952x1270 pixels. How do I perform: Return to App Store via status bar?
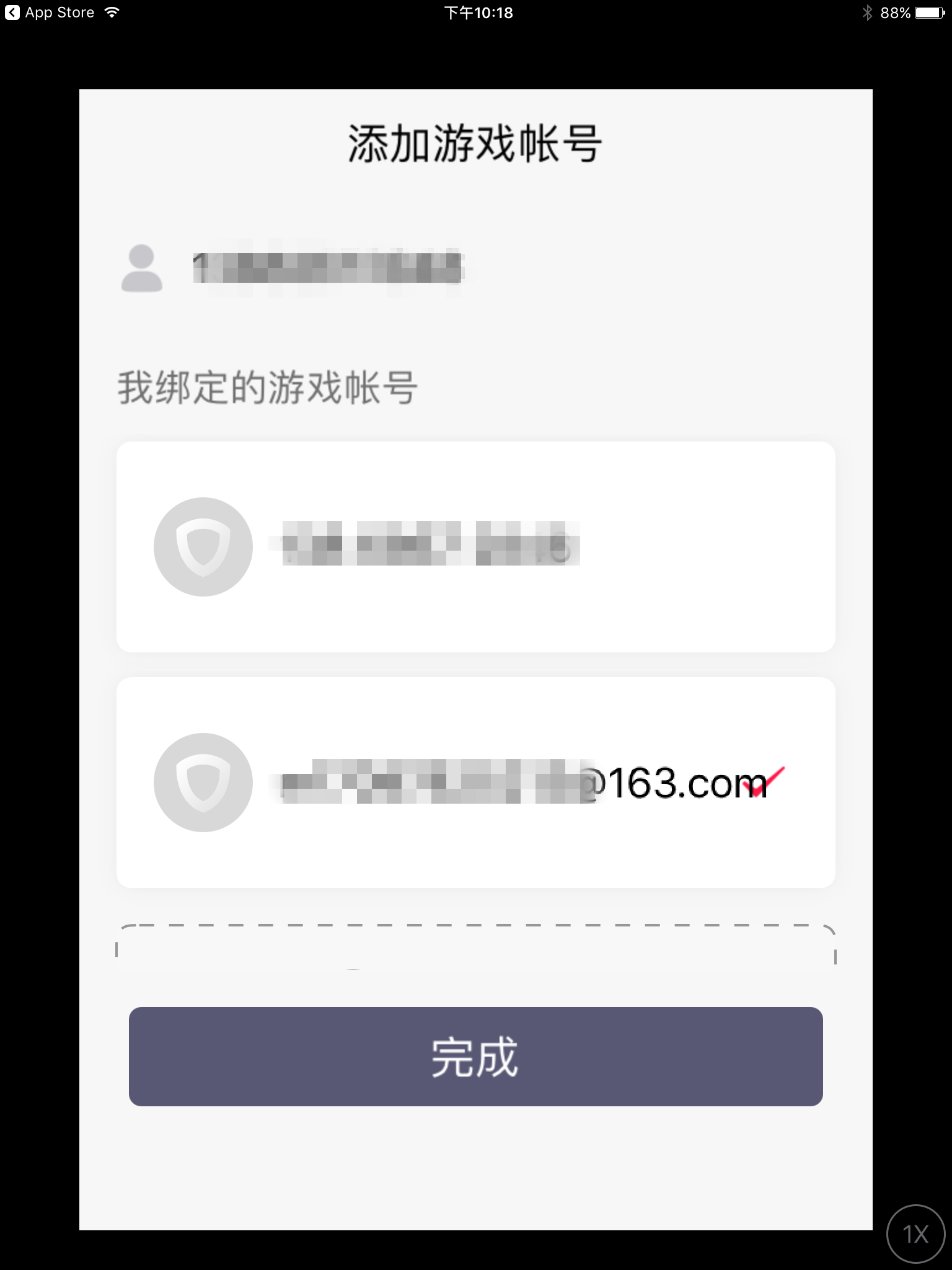[x=50, y=12]
